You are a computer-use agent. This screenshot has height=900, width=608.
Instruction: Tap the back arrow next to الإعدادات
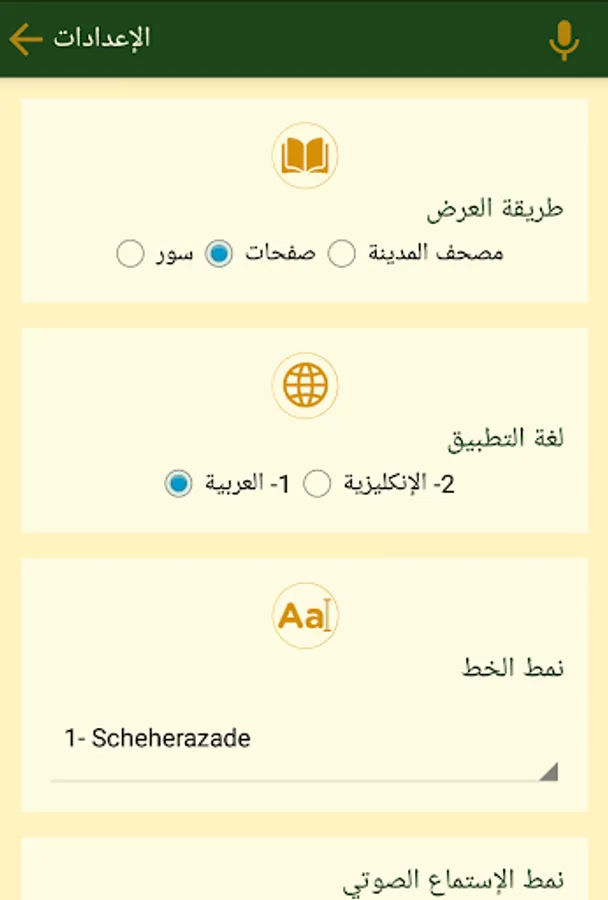(x=26, y=40)
